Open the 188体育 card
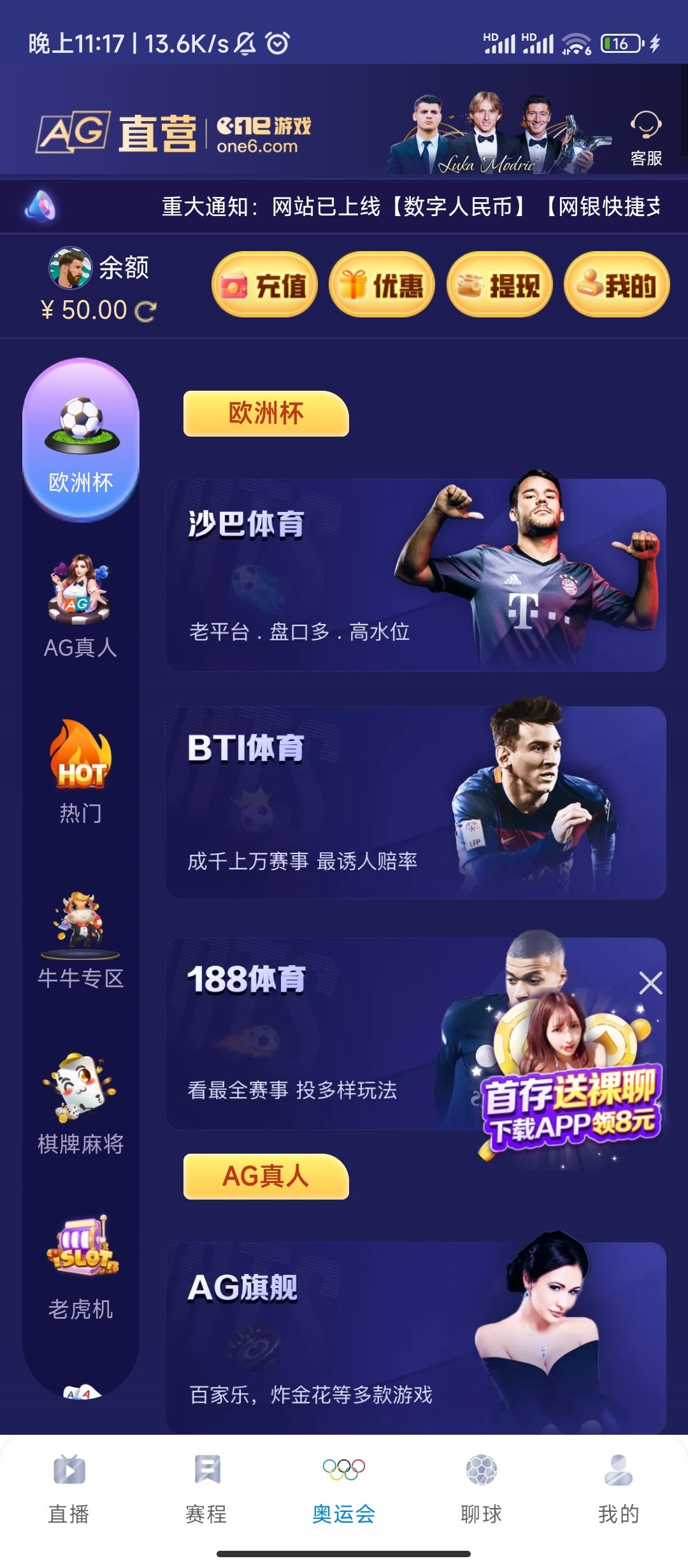Screen dimensions: 688x1568 tap(306, 1033)
